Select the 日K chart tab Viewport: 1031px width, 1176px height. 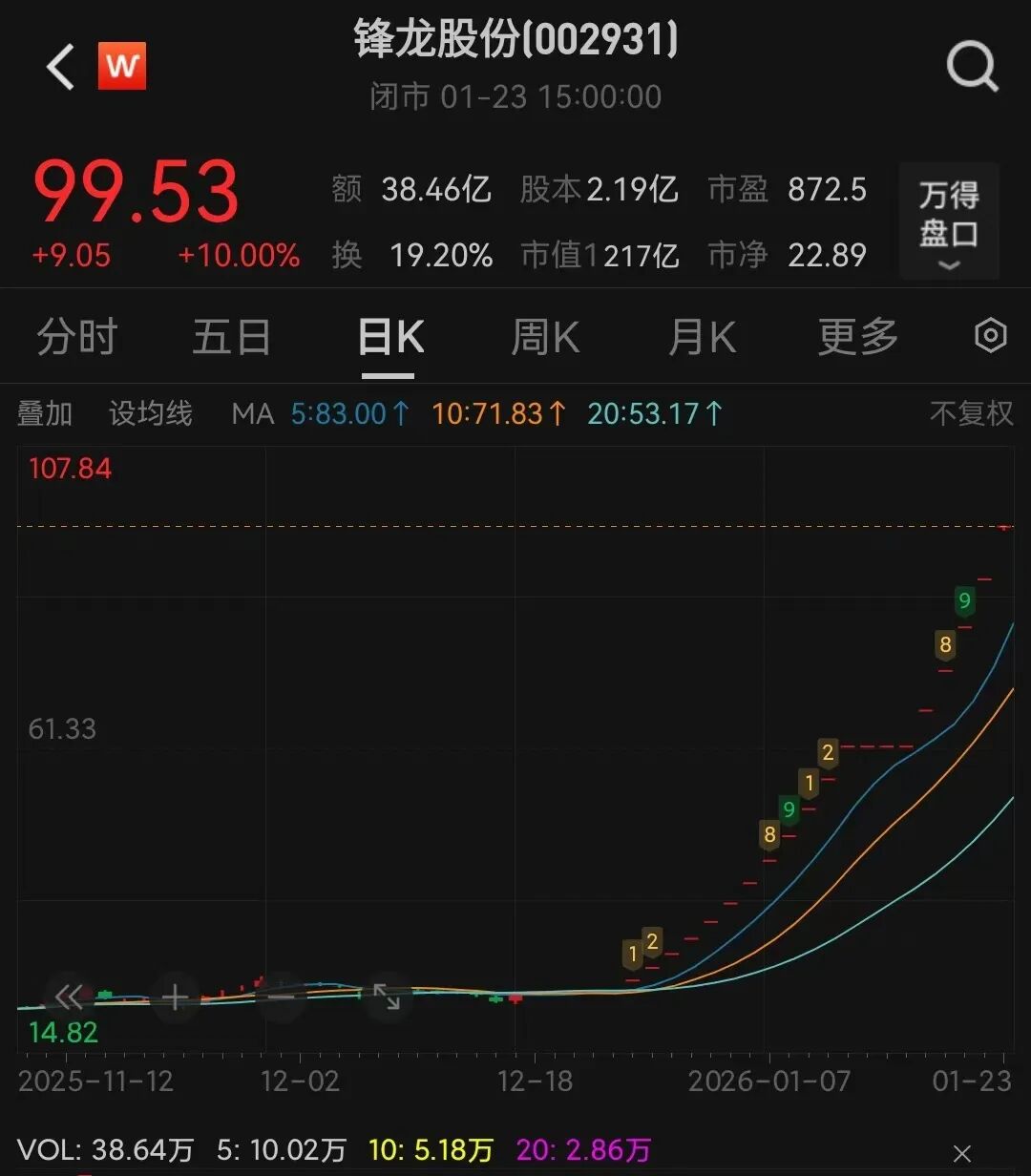pos(390,337)
